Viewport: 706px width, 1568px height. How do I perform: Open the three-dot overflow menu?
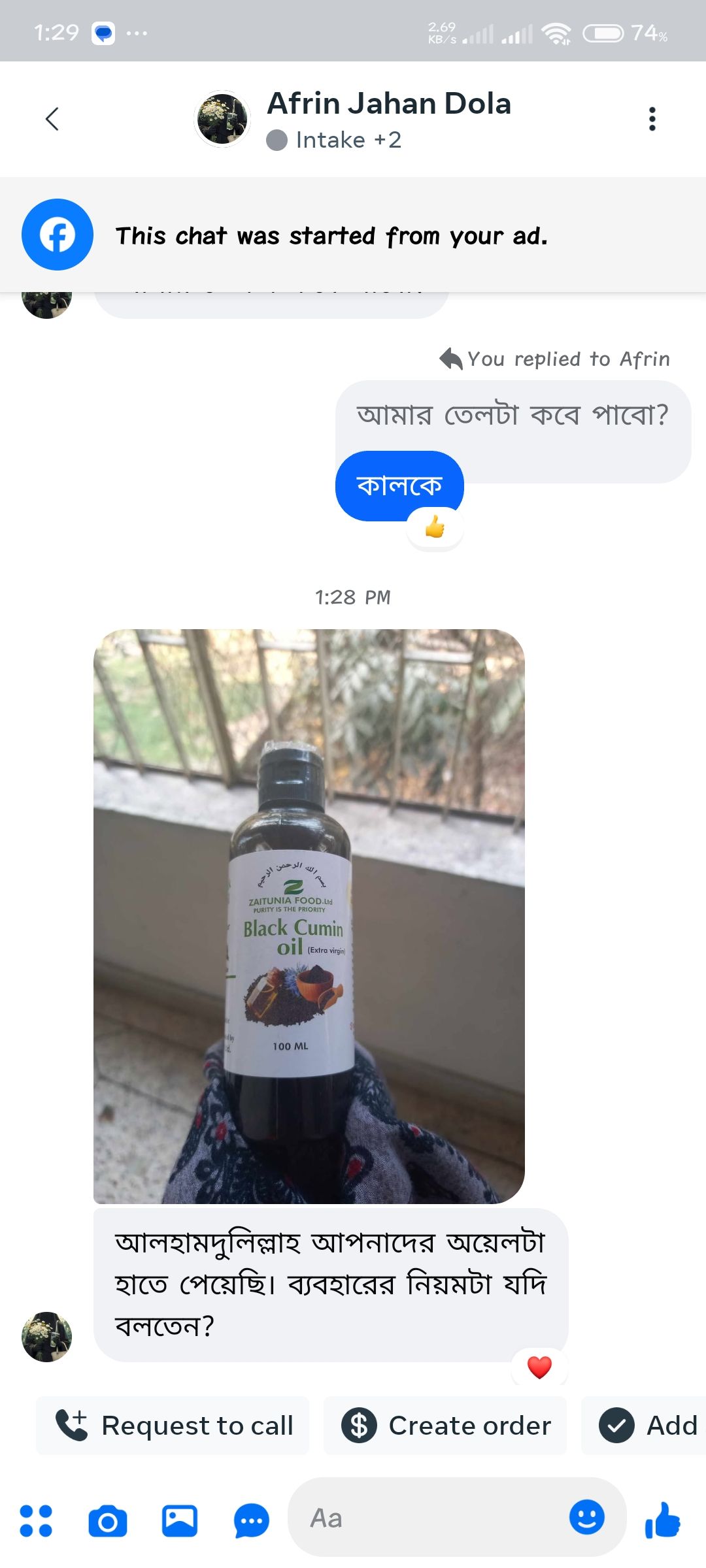pyautogui.click(x=652, y=119)
